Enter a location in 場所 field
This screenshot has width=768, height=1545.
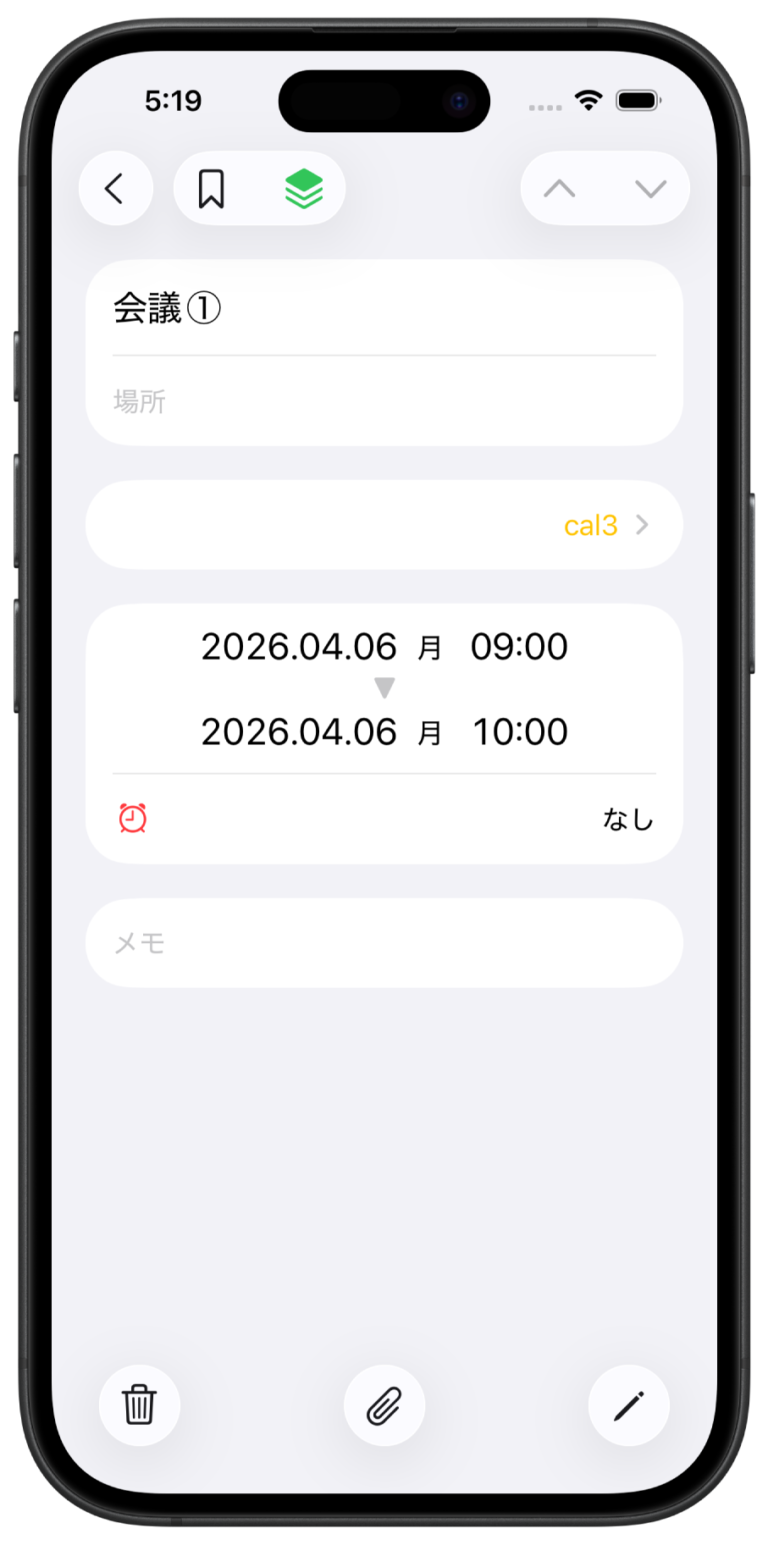[x=384, y=402]
